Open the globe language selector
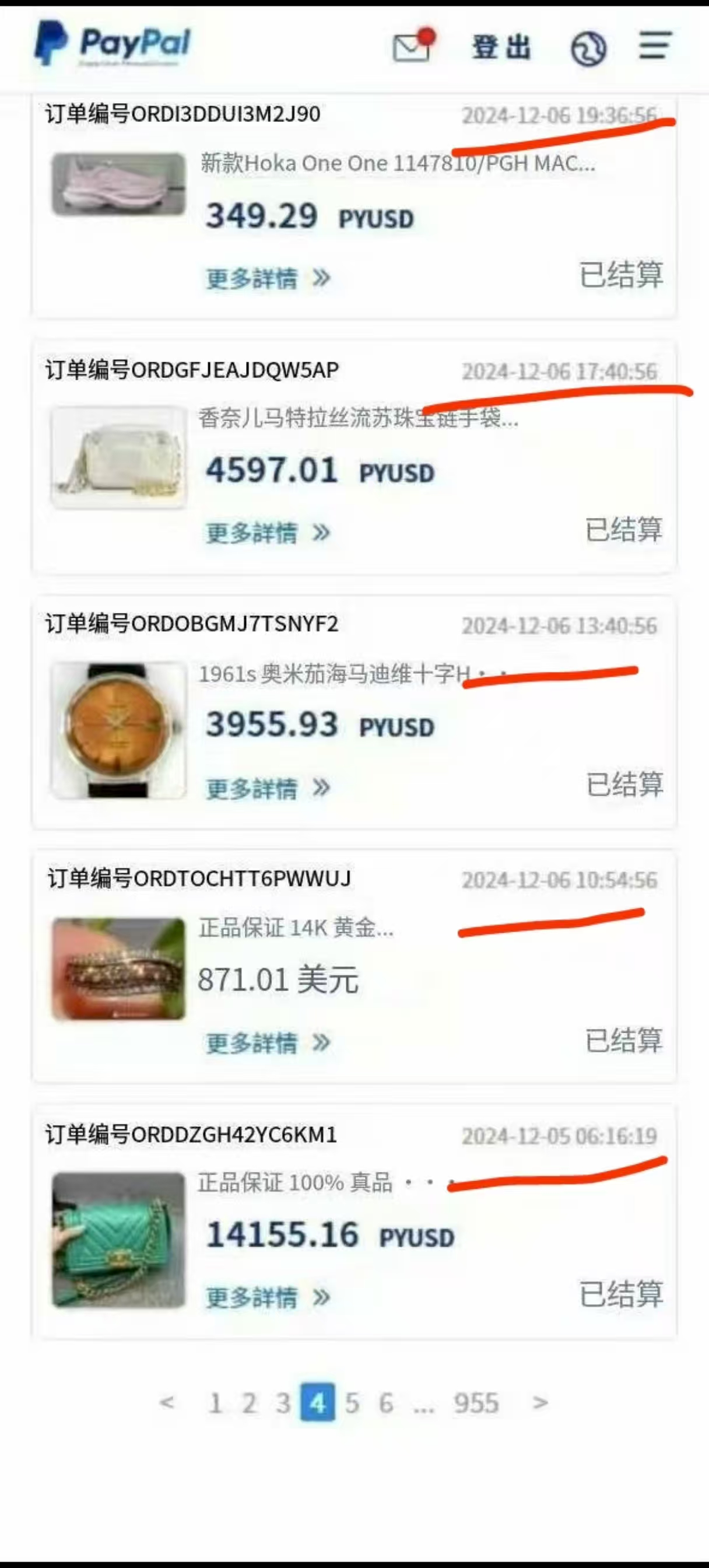The width and height of the screenshot is (709, 1568). click(x=588, y=48)
